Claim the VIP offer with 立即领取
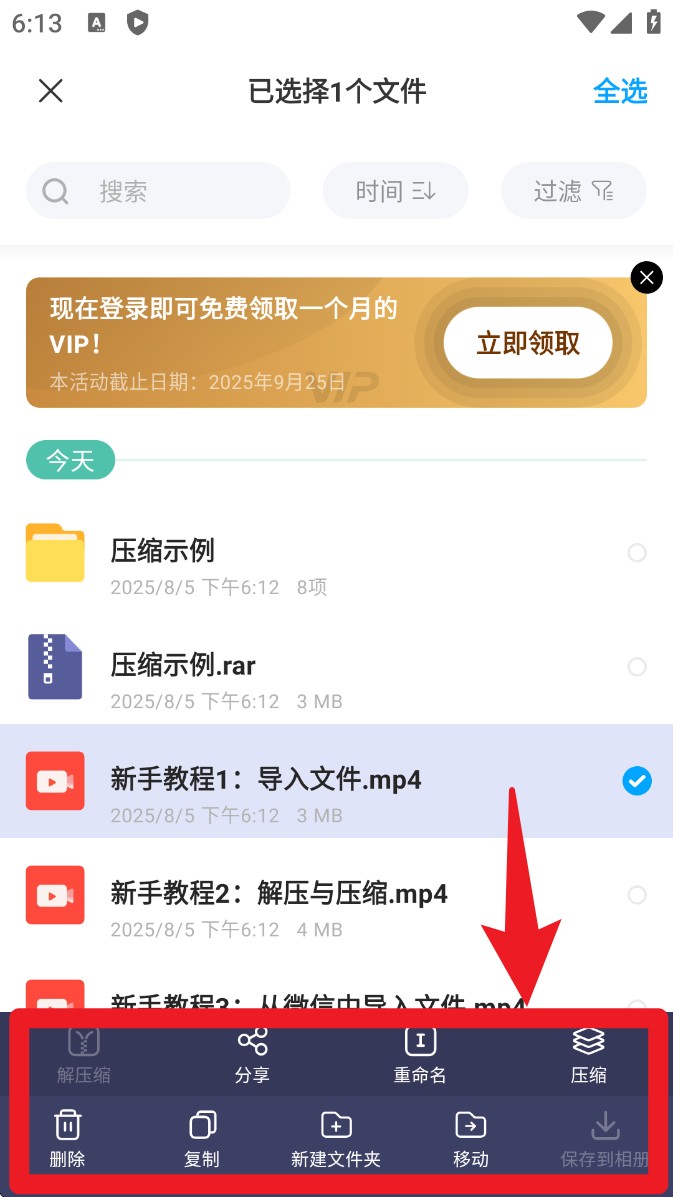Image resolution: width=673 pixels, height=1197 pixels. pos(528,343)
